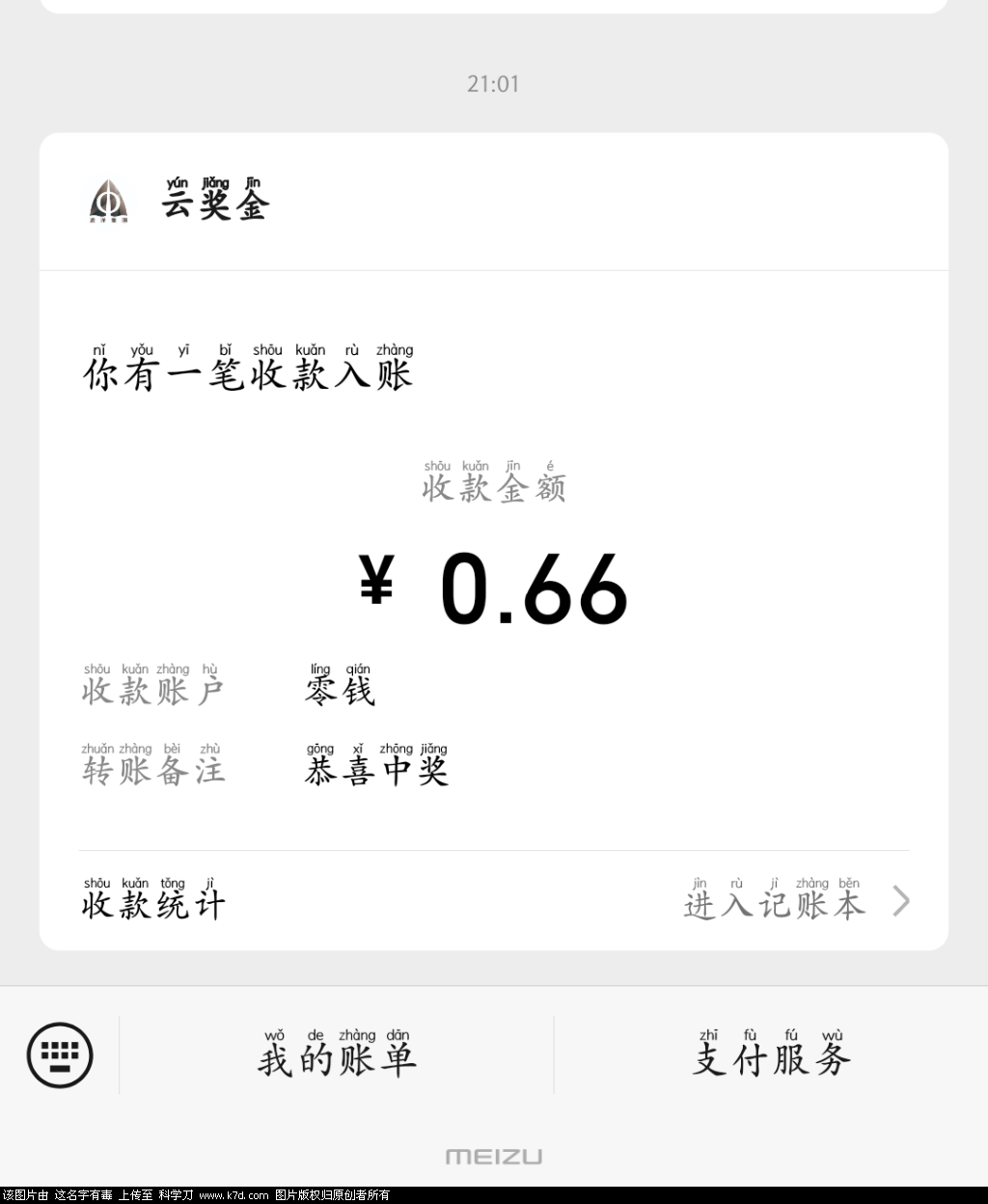This screenshot has width=988, height=1204.
Task: Switch to 我的账单 menu item
Action: 340,1055
